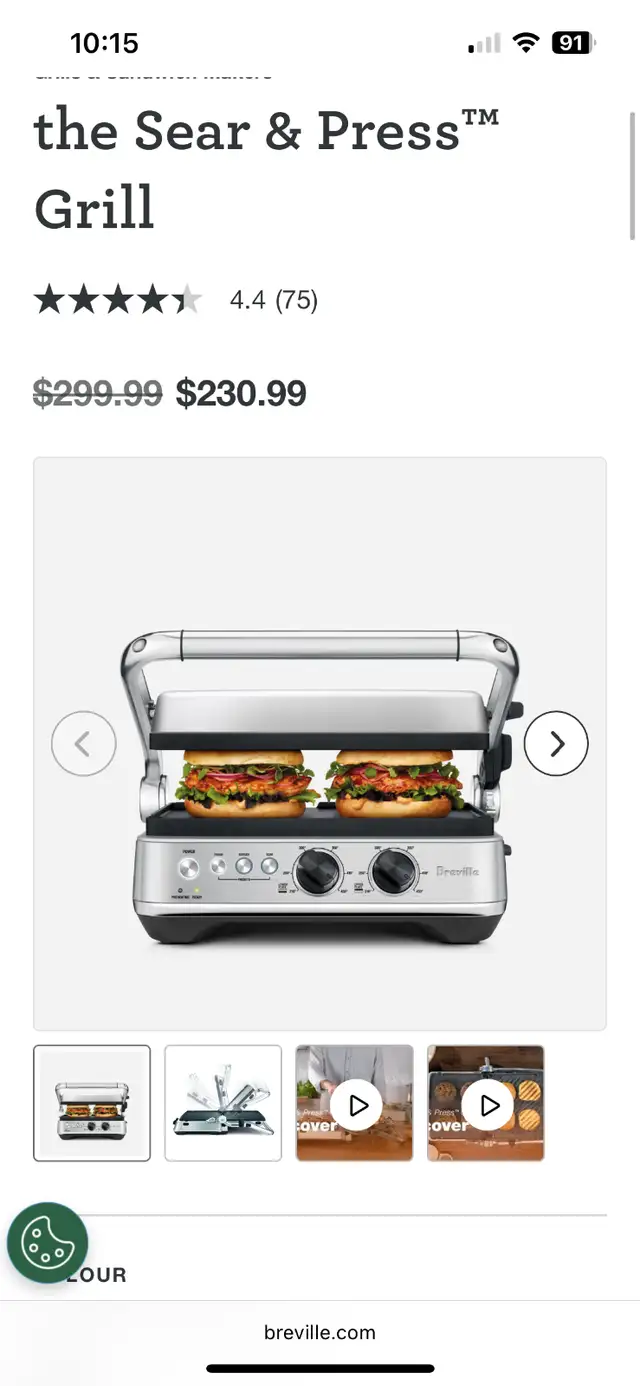Tap the breville.com address bar
The image size is (640, 1386).
[x=320, y=1332]
